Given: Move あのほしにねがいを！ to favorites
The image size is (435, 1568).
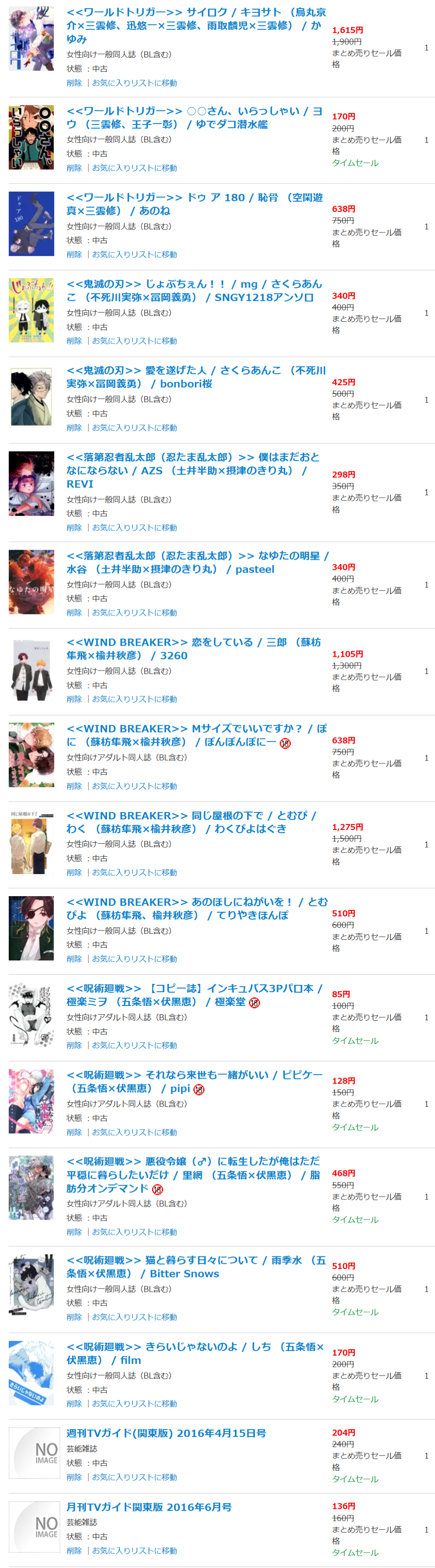Looking at the screenshot, I should pyautogui.click(x=135, y=959).
